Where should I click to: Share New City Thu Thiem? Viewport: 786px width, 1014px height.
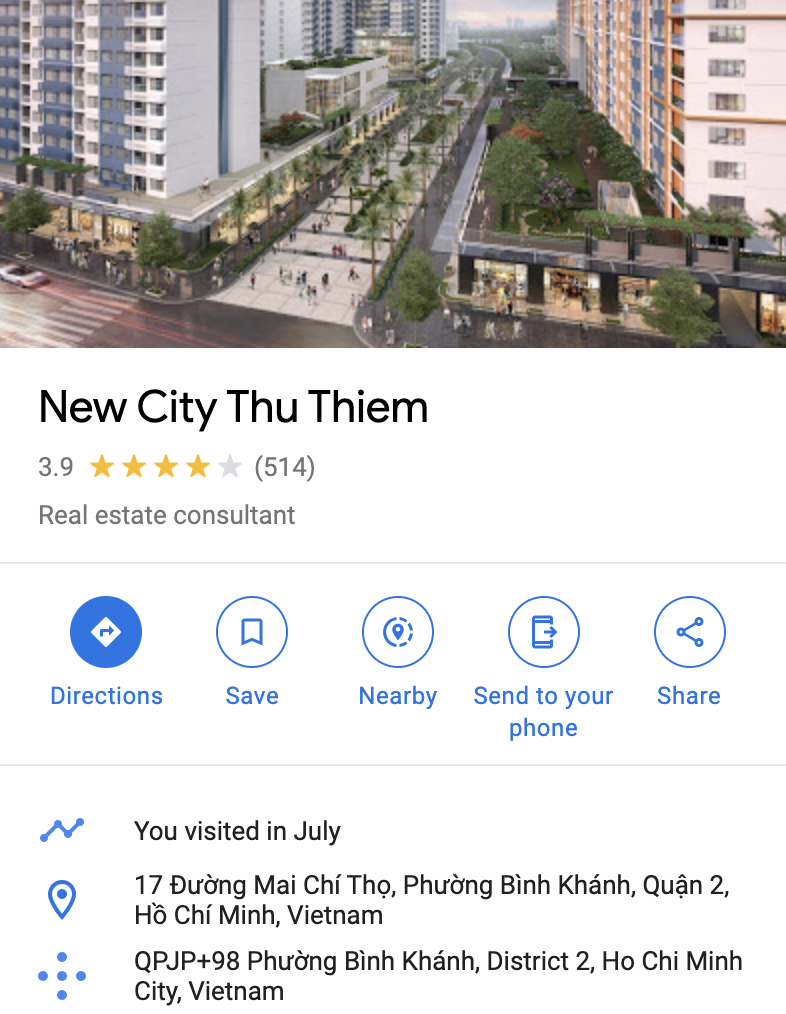tap(689, 632)
